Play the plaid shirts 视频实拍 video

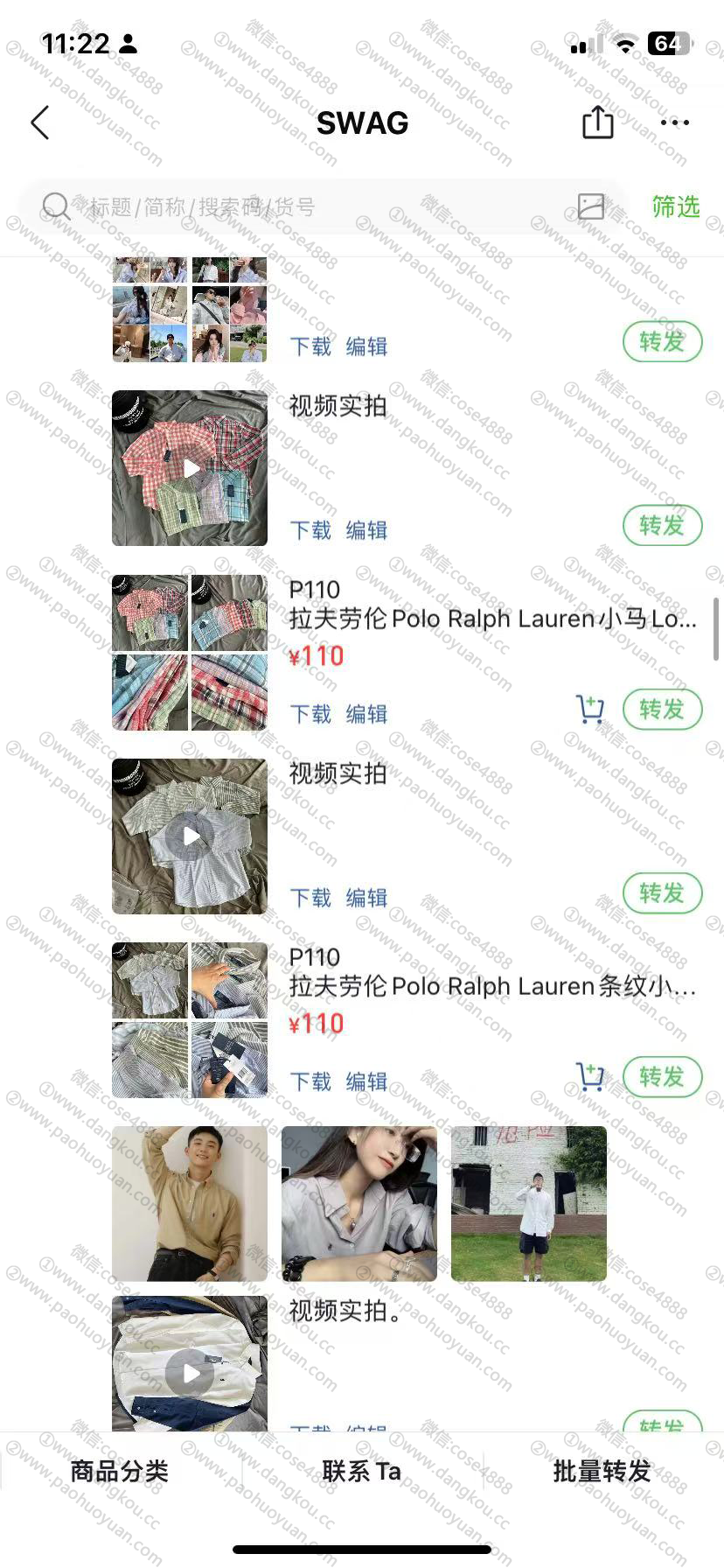pos(190,469)
